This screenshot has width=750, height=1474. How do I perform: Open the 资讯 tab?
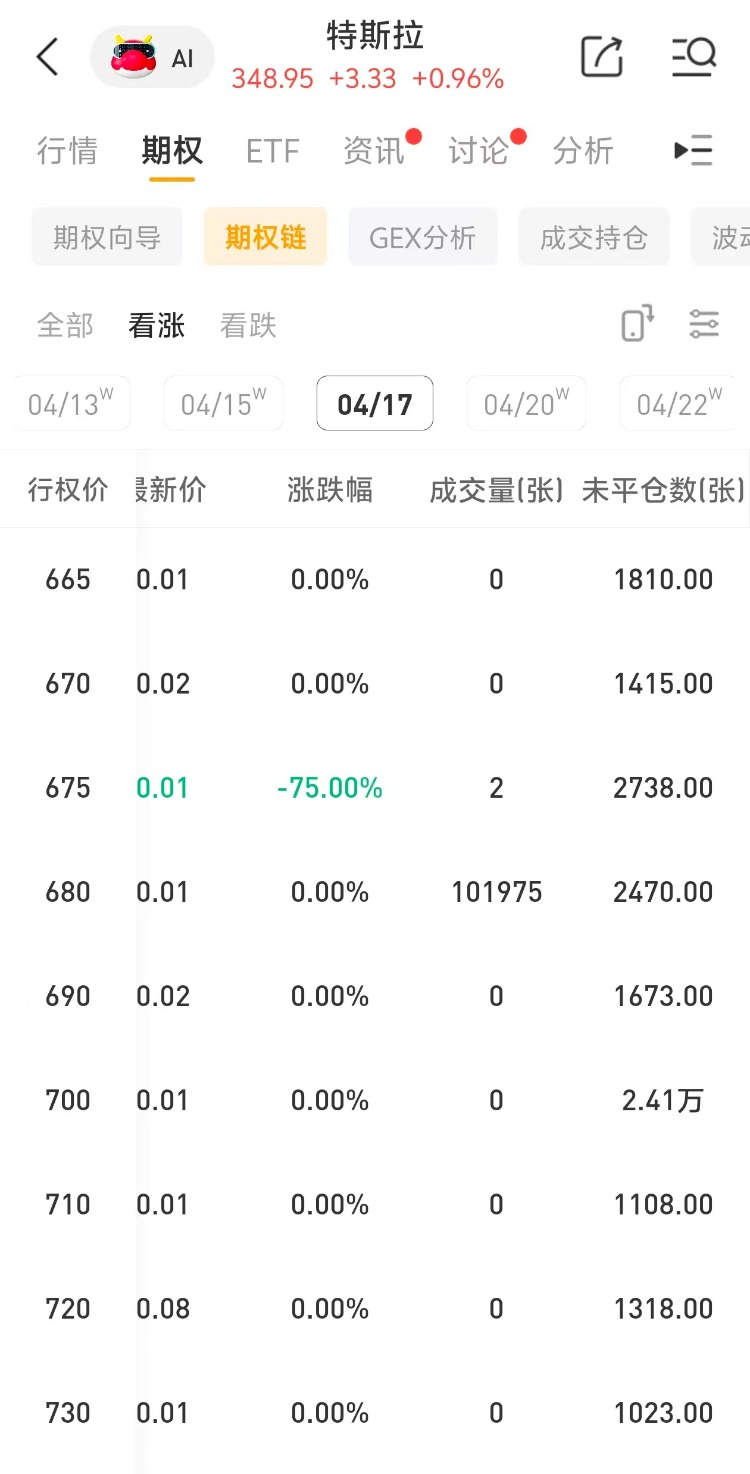[374, 151]
